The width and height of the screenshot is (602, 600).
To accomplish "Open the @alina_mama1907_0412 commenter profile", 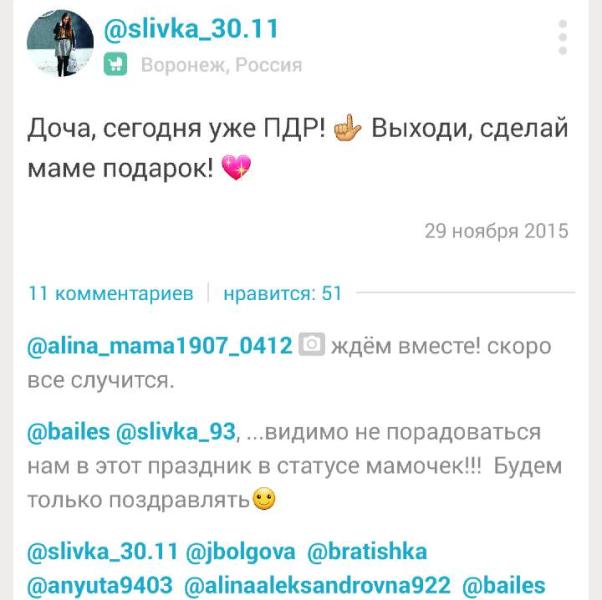I will (x=160, y=345).
